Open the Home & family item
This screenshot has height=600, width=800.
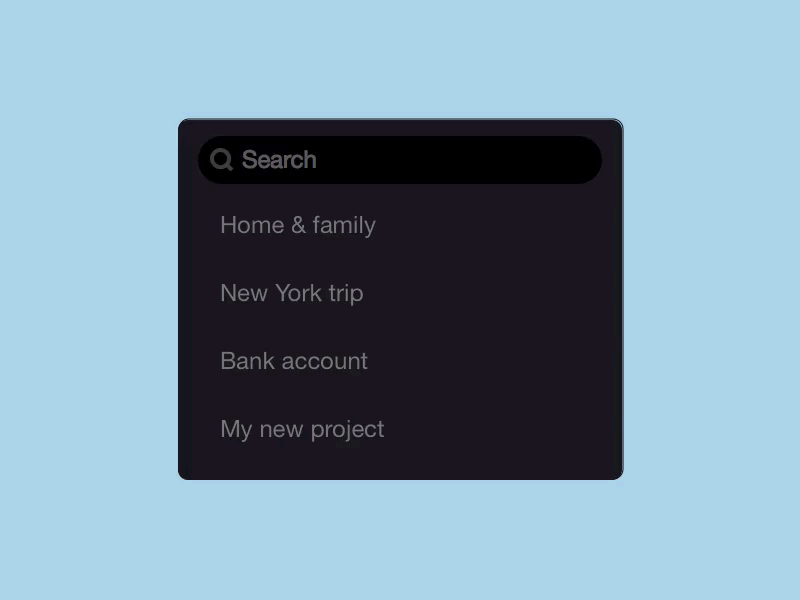click(298, 225)
